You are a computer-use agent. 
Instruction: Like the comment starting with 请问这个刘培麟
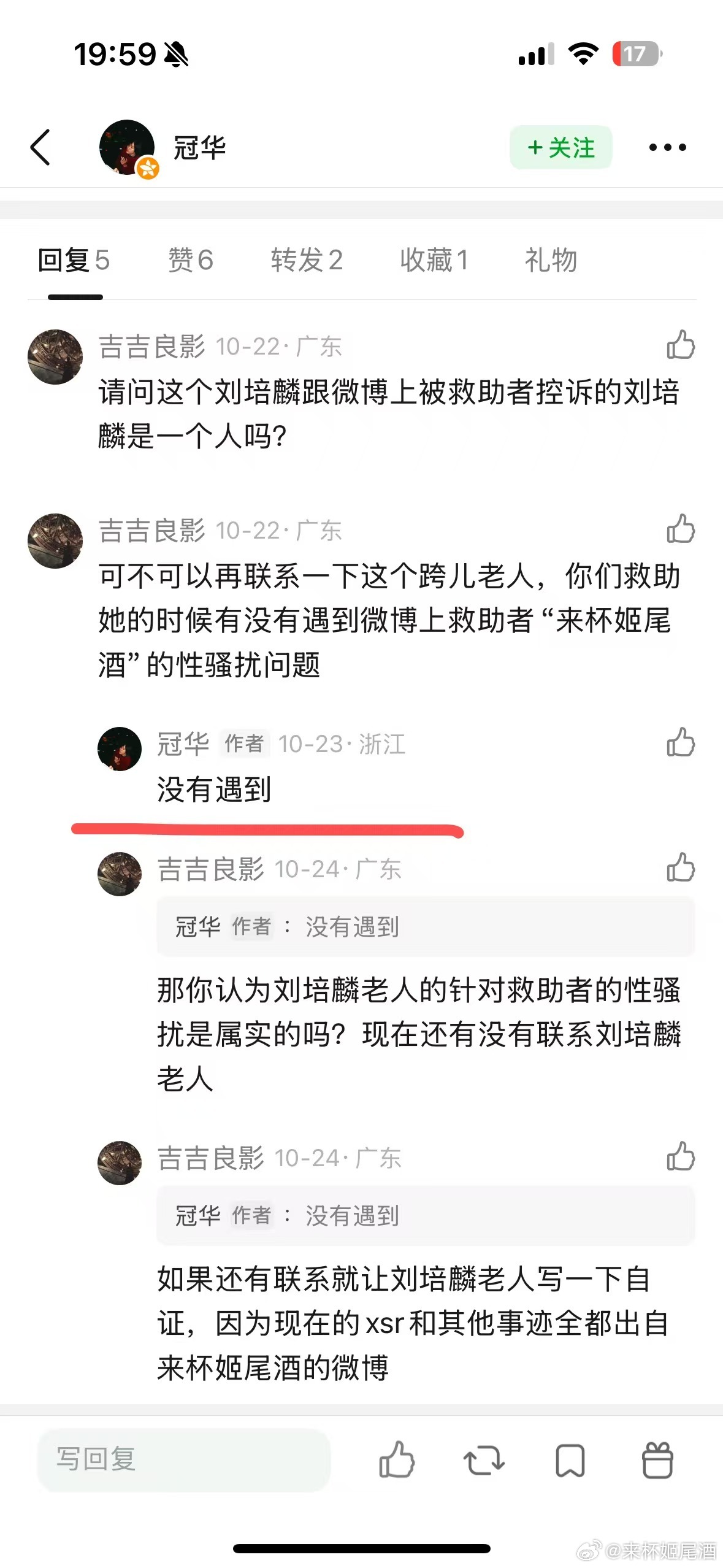[681, 345]
